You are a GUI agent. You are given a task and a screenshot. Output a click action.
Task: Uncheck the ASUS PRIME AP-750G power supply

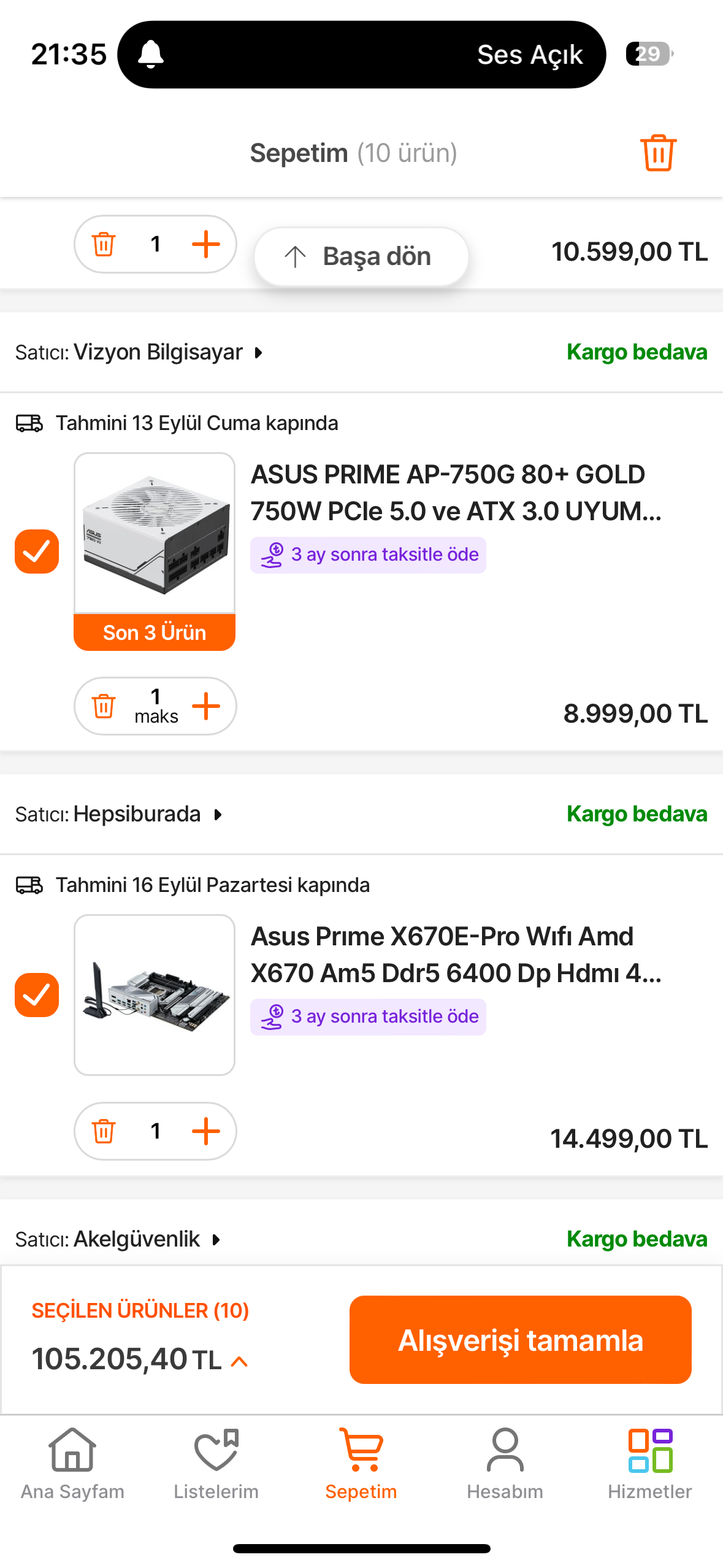tap(37, 551)
